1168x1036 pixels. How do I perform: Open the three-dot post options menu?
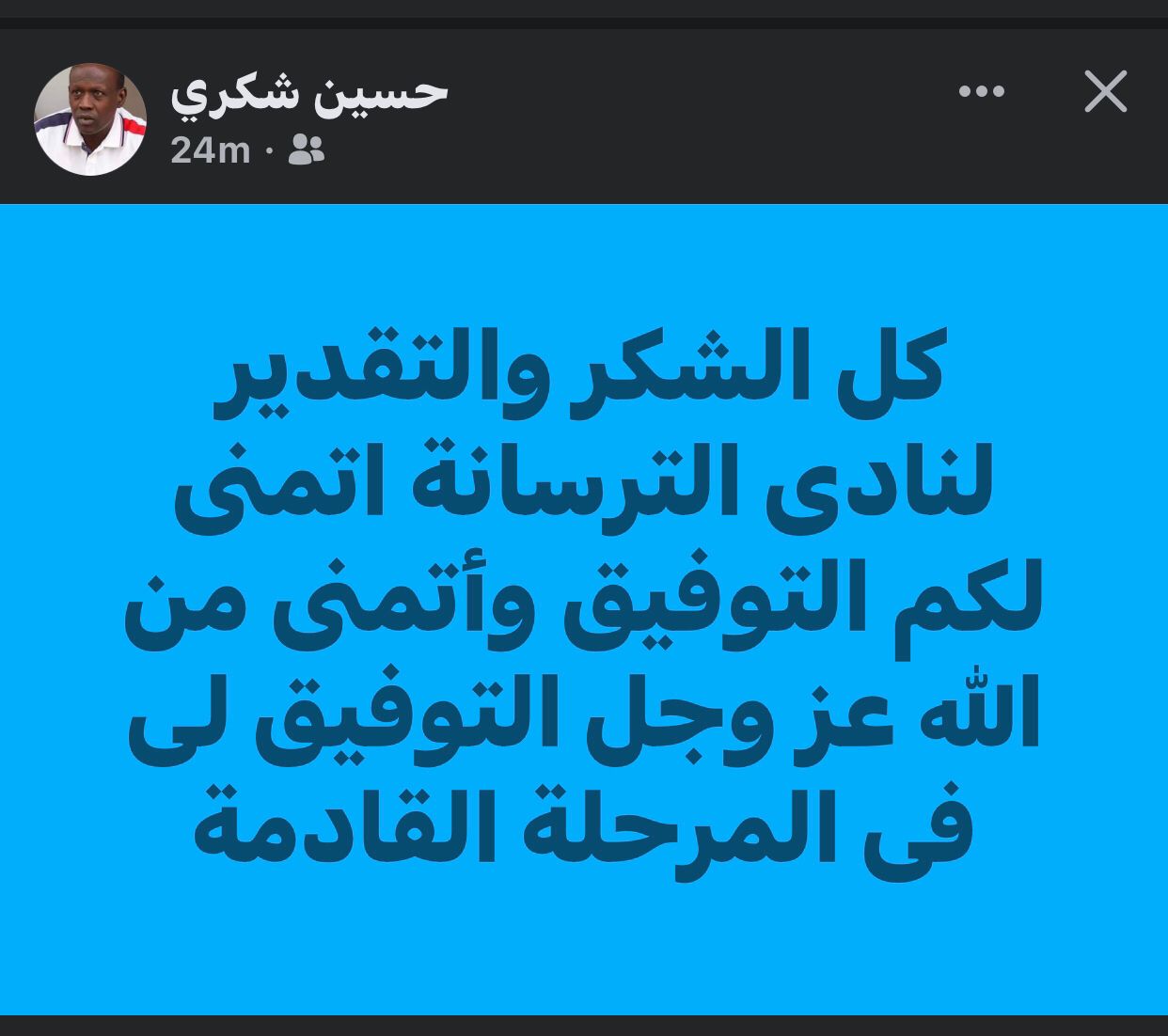(981, 92)
